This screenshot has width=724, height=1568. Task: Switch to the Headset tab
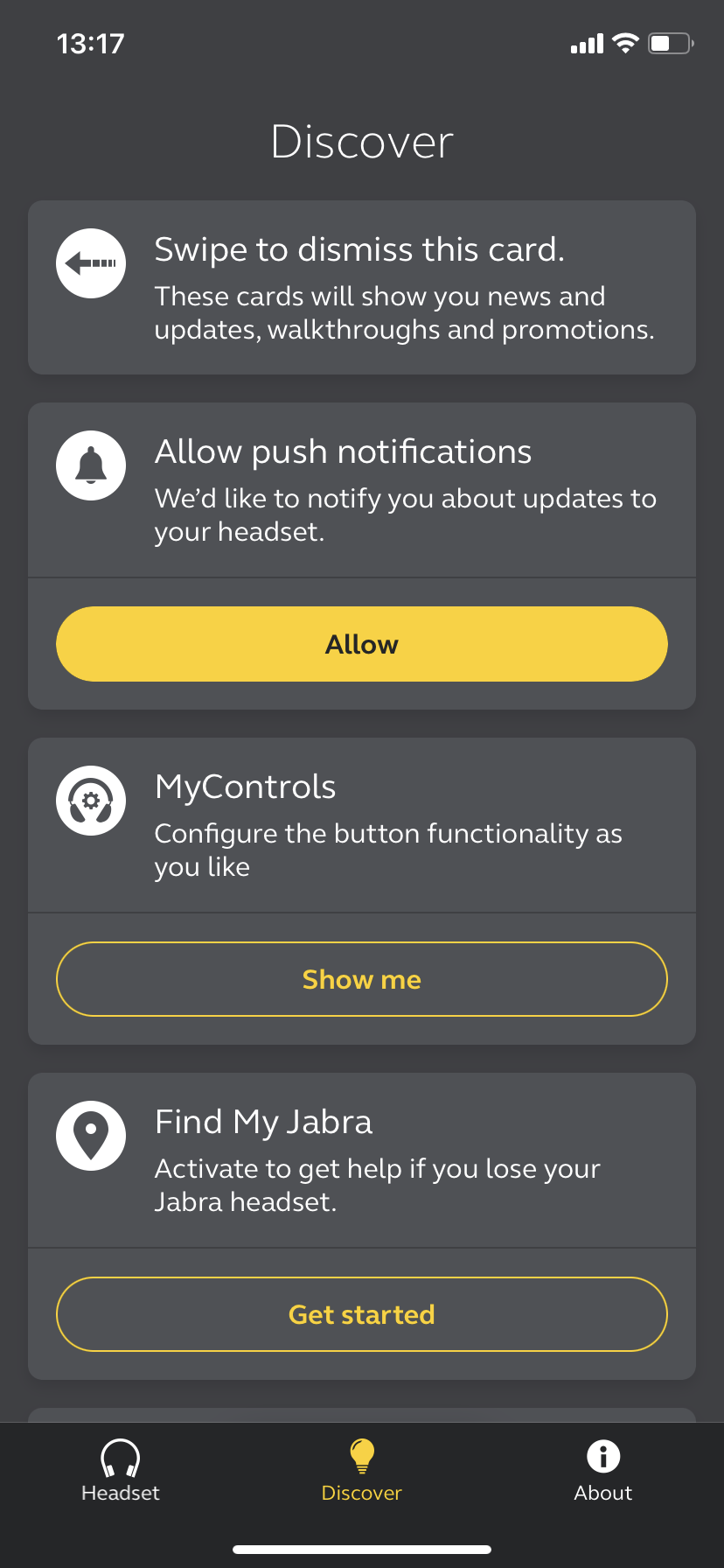click(x=121, y=1472)
